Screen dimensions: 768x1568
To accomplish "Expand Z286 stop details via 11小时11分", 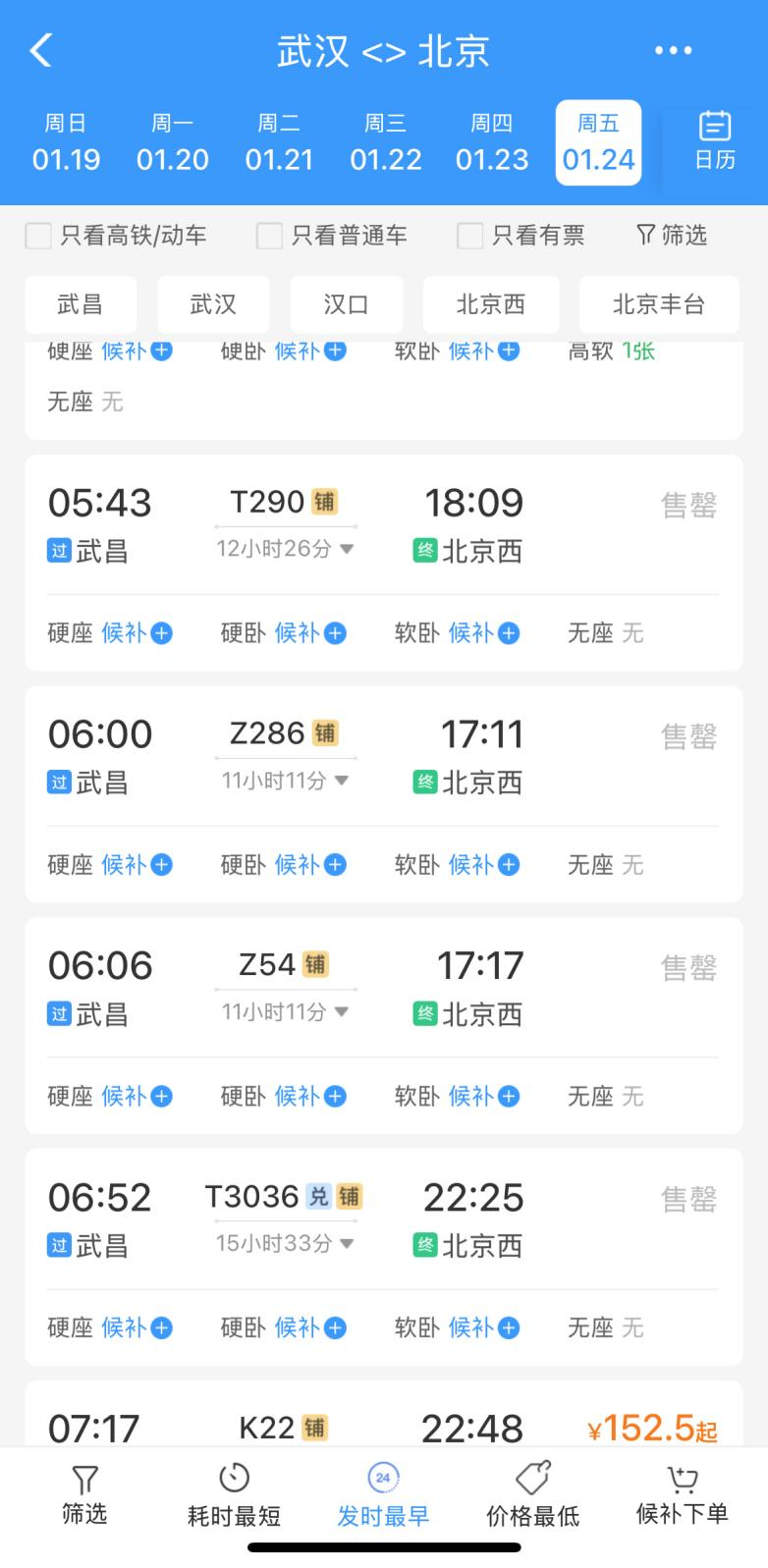I will tap(285, 781).
